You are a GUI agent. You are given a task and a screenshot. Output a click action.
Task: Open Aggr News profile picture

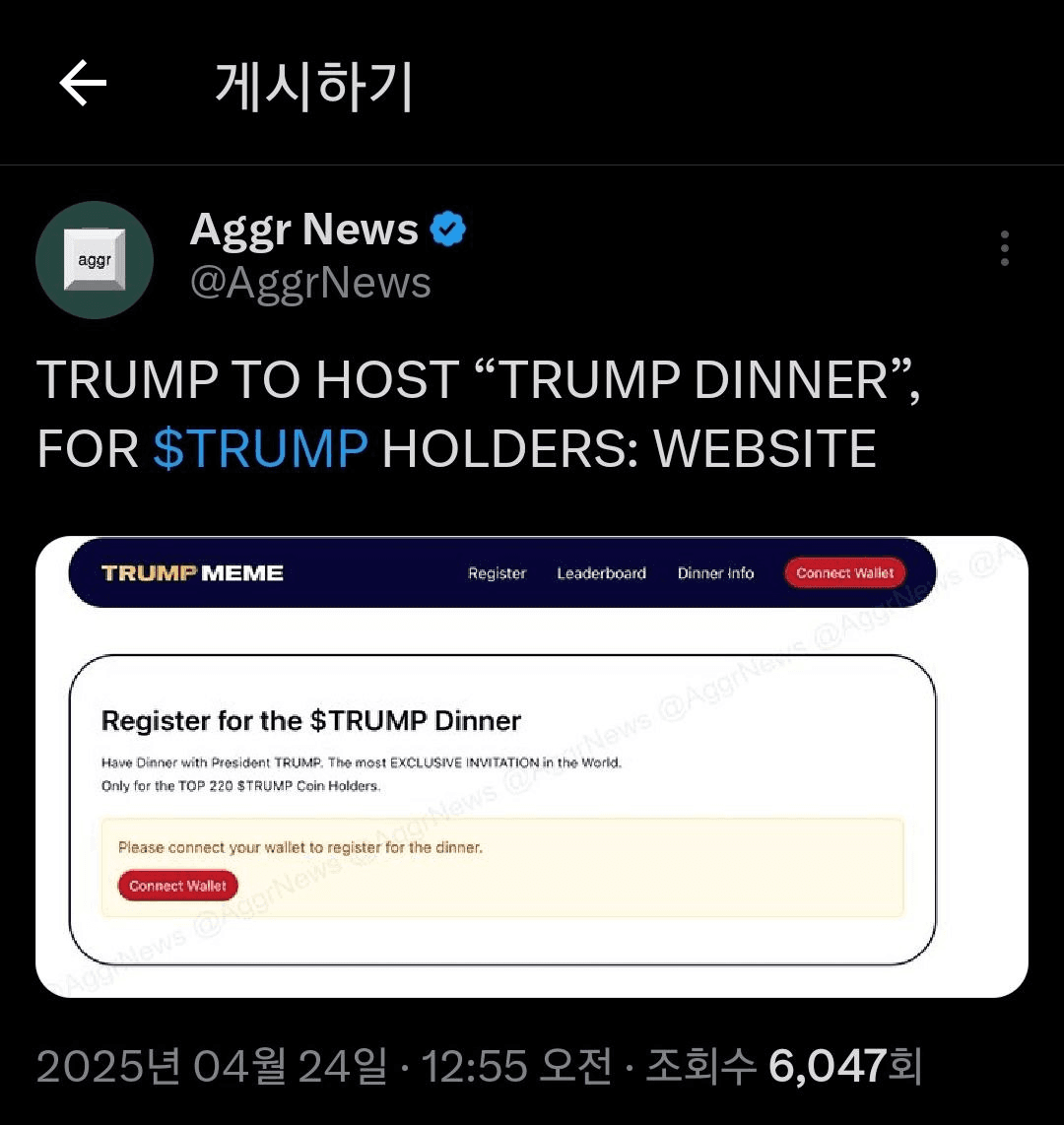point(95,260)
